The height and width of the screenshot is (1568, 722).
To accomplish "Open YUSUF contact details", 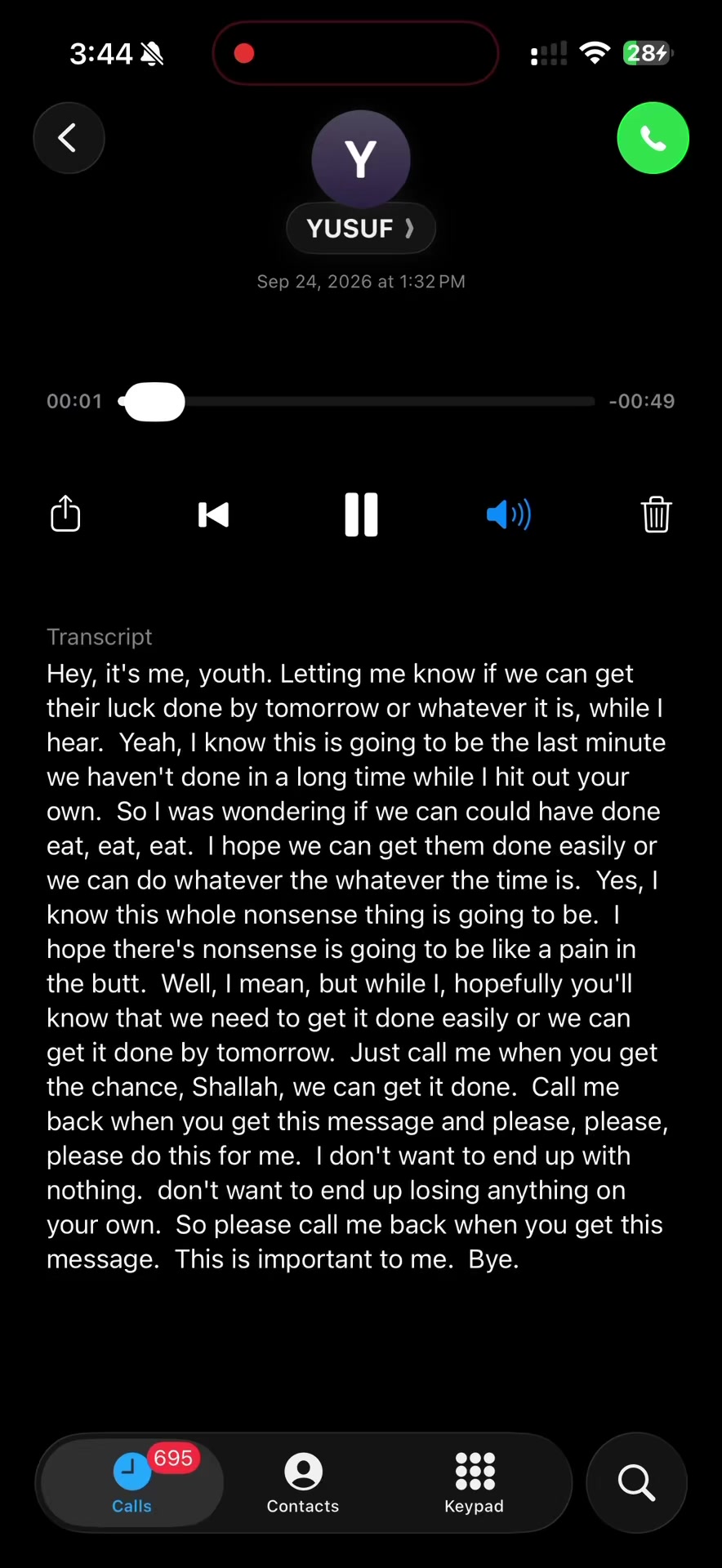I will pos(361,228).
